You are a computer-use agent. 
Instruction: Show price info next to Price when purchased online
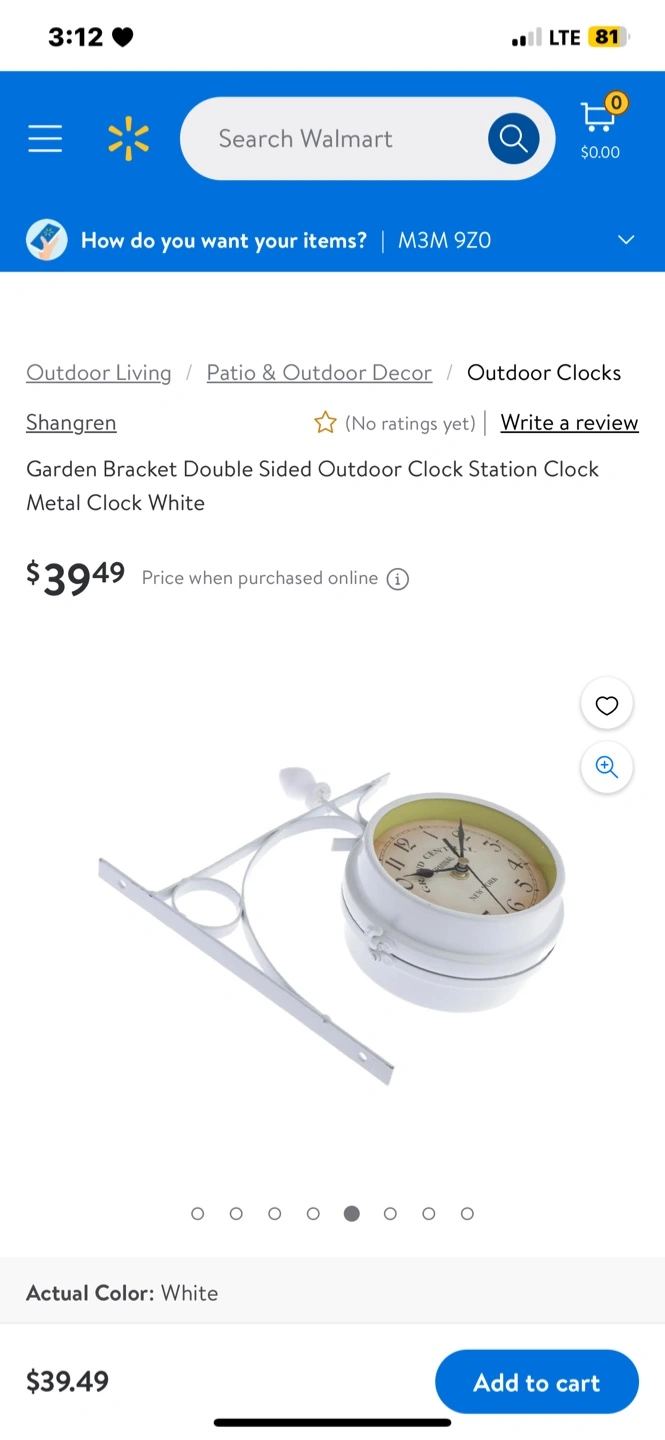coord(398,579)
